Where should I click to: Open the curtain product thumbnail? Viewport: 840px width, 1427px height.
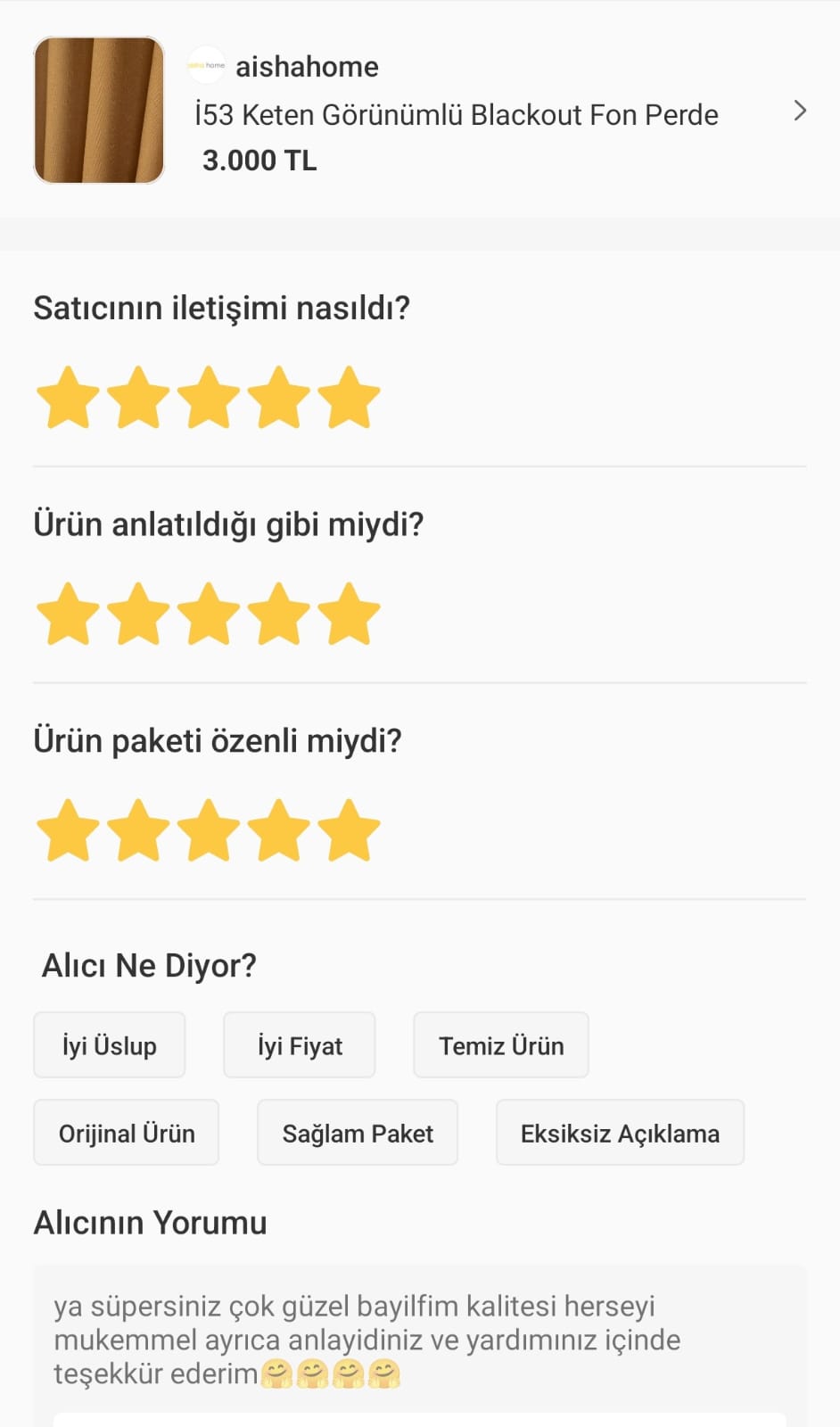99,110
